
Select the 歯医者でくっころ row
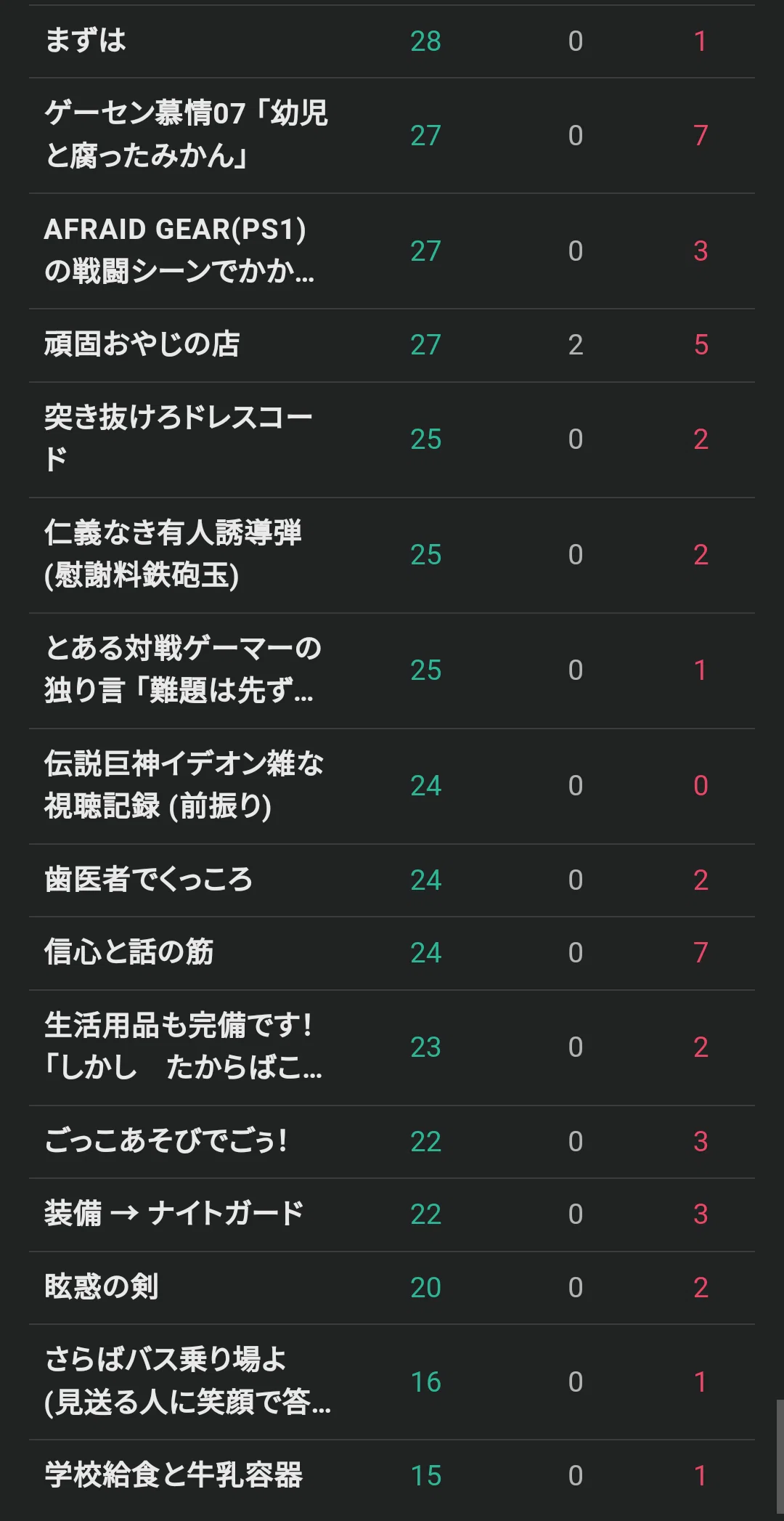pos(392,880)
